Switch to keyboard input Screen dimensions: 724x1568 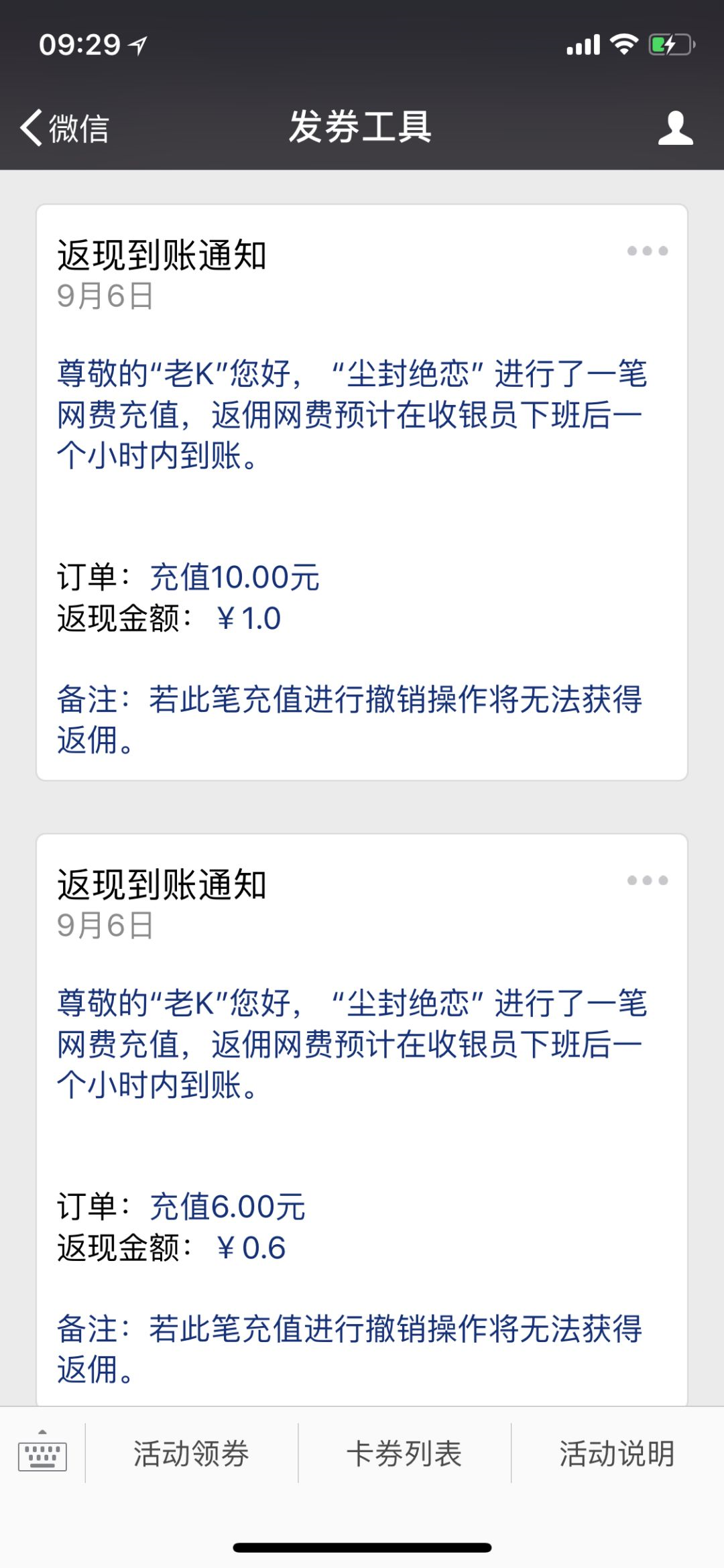coord(42,1452)
